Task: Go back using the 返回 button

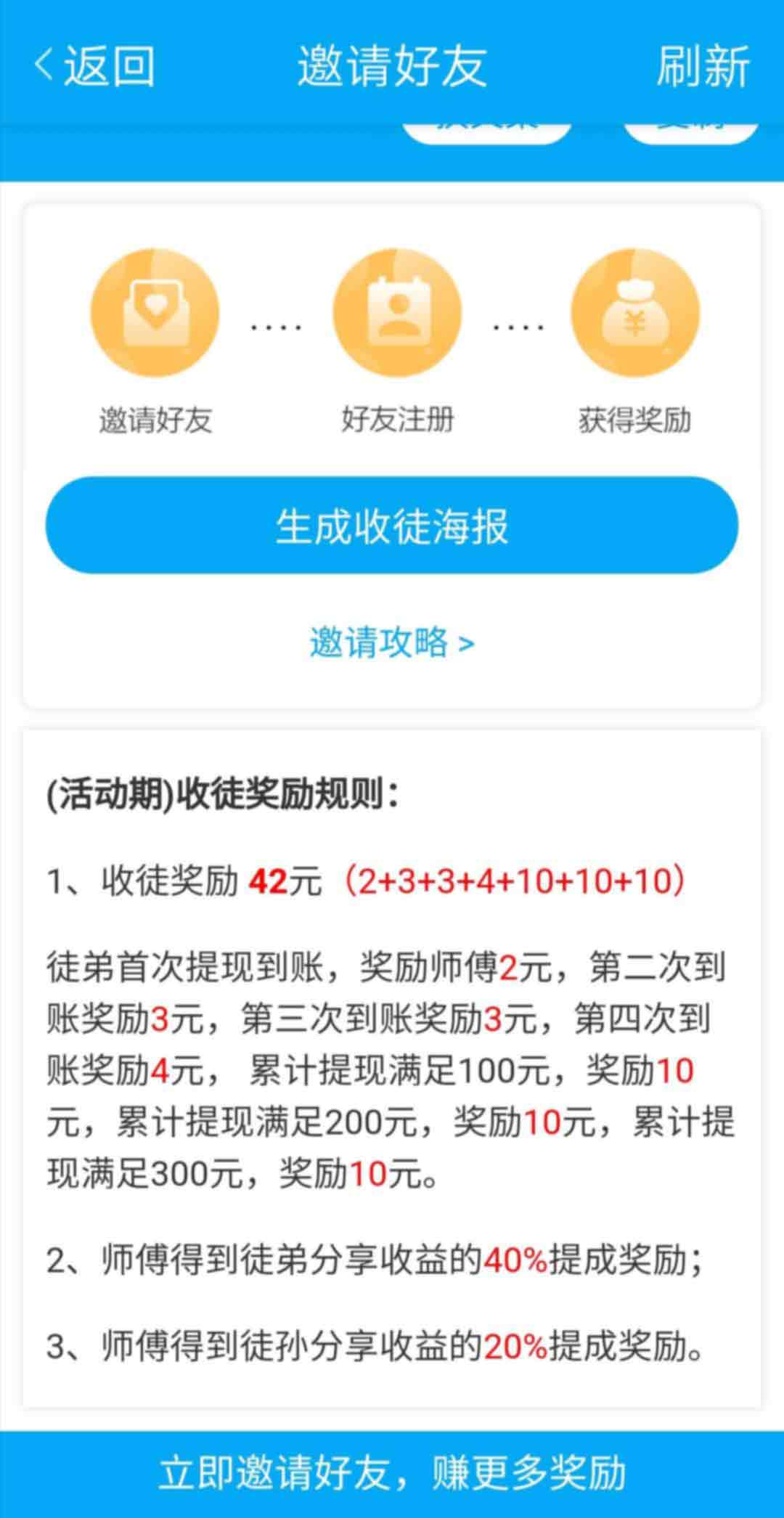Action: [x=94, y=65]
